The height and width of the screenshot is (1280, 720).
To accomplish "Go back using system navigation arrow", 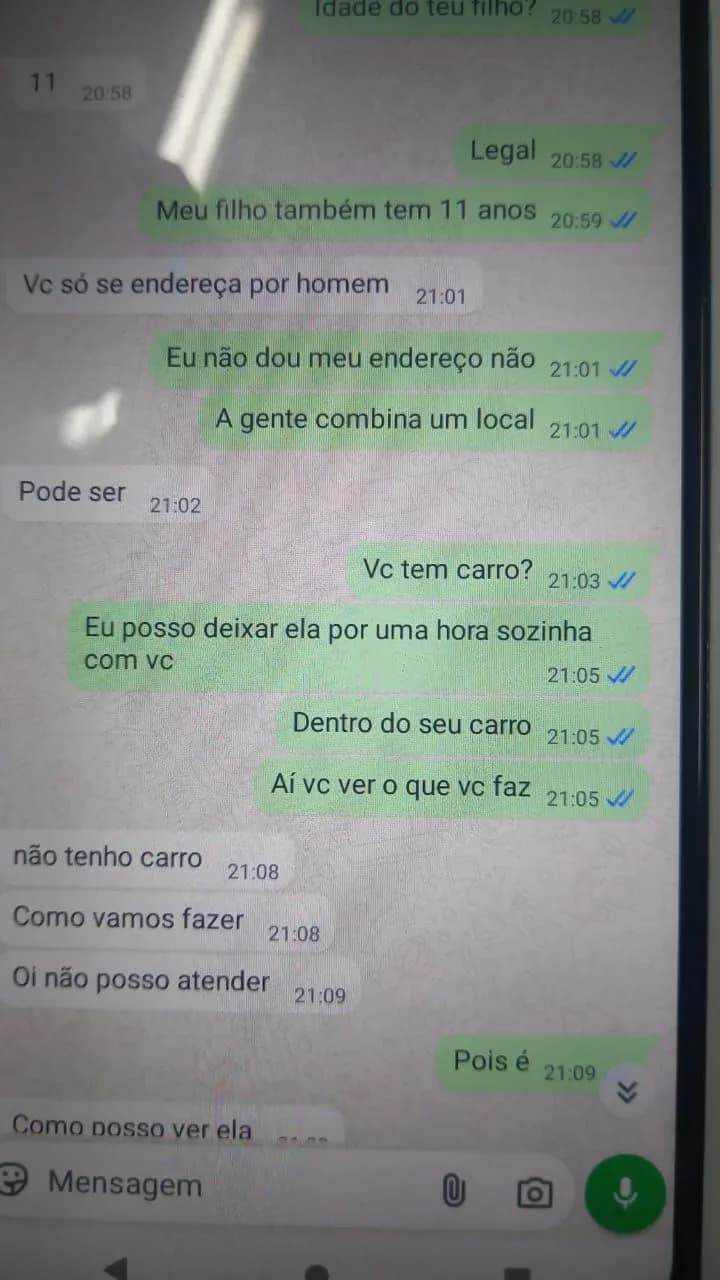I will click(118, 1270).
